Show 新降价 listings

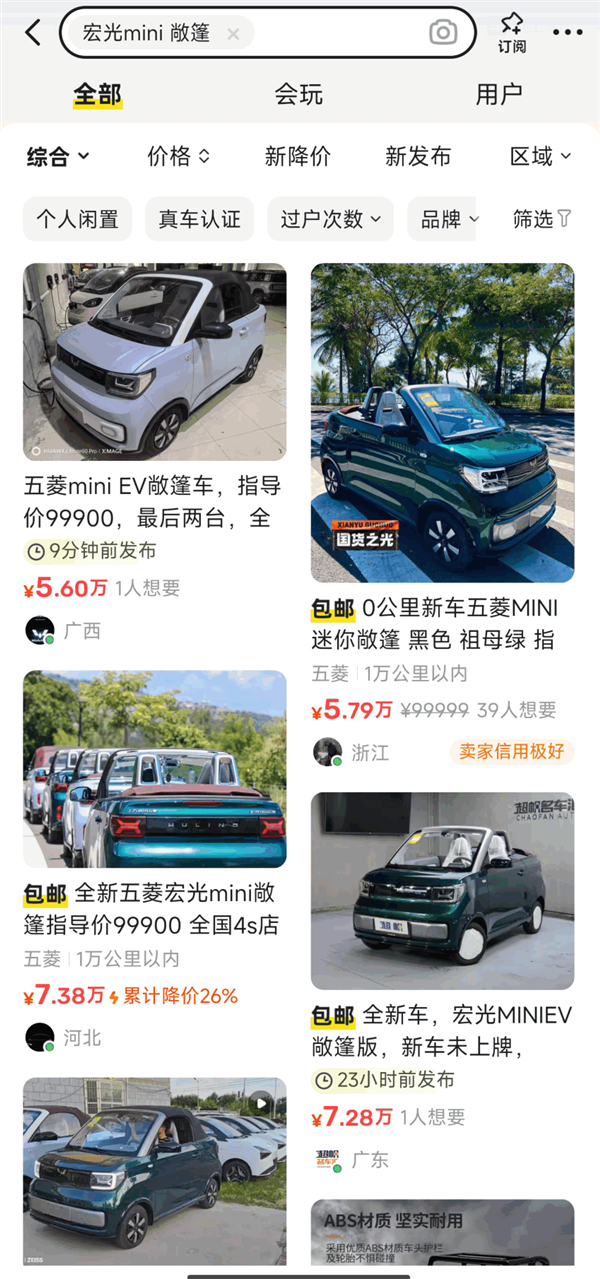tap(297, 156)
